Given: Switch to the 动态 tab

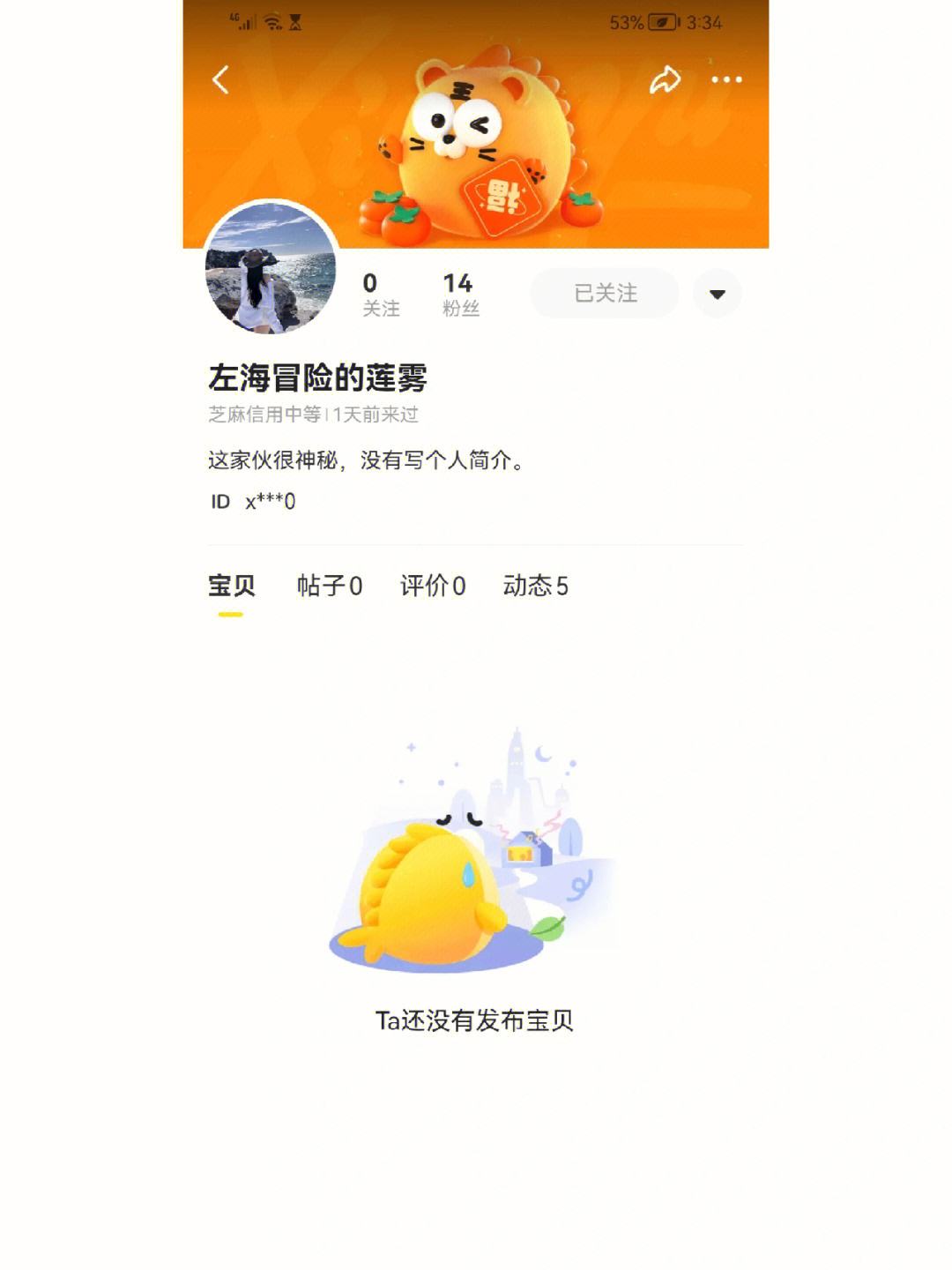Looking at the screenshot, I should (x=535, y=586).
